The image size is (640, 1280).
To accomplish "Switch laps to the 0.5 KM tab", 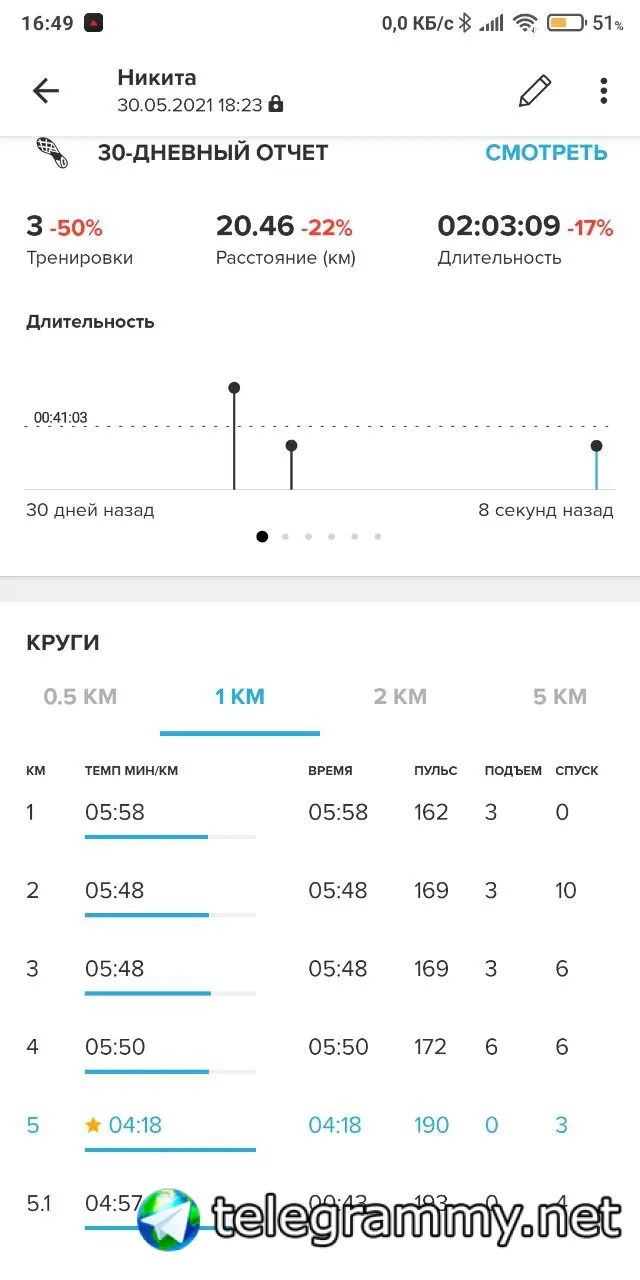I will [x=80, y=697].
